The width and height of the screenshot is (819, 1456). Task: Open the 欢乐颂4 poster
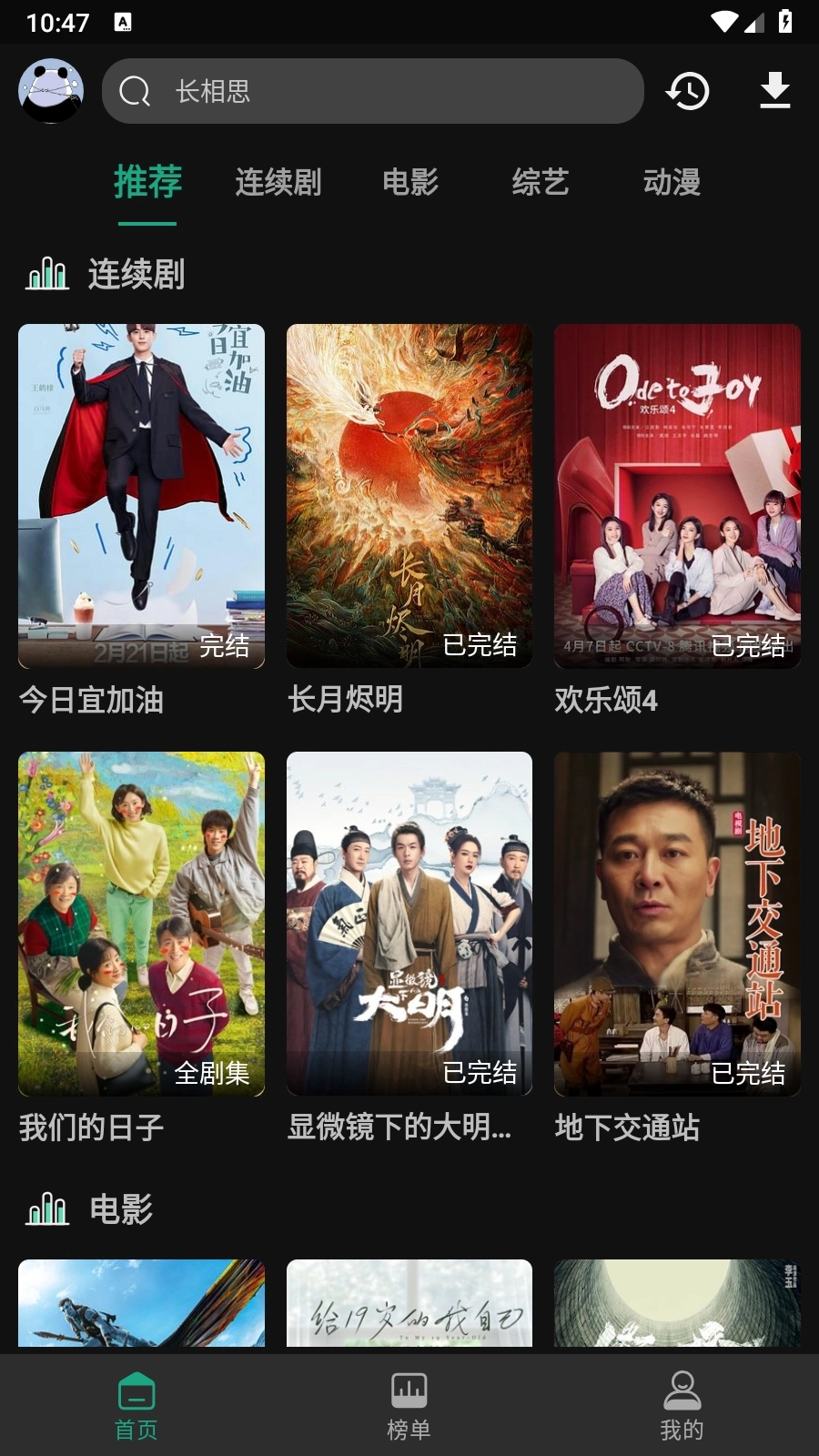pyautogui.click(x=677, y=496)
